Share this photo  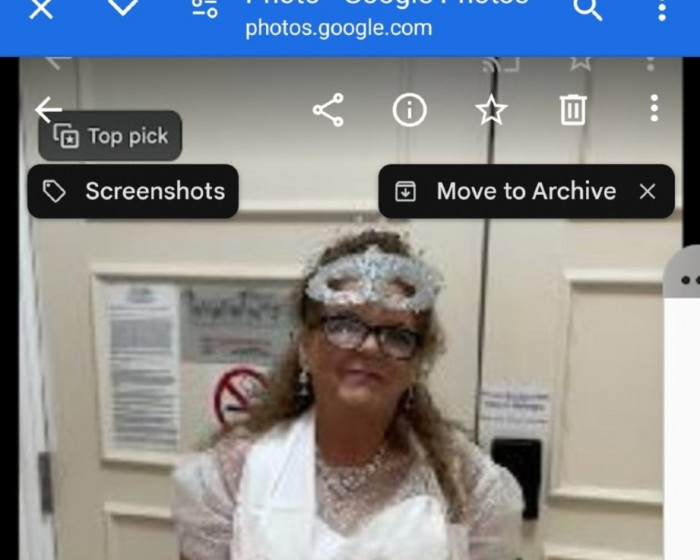[x=328, y=110]
